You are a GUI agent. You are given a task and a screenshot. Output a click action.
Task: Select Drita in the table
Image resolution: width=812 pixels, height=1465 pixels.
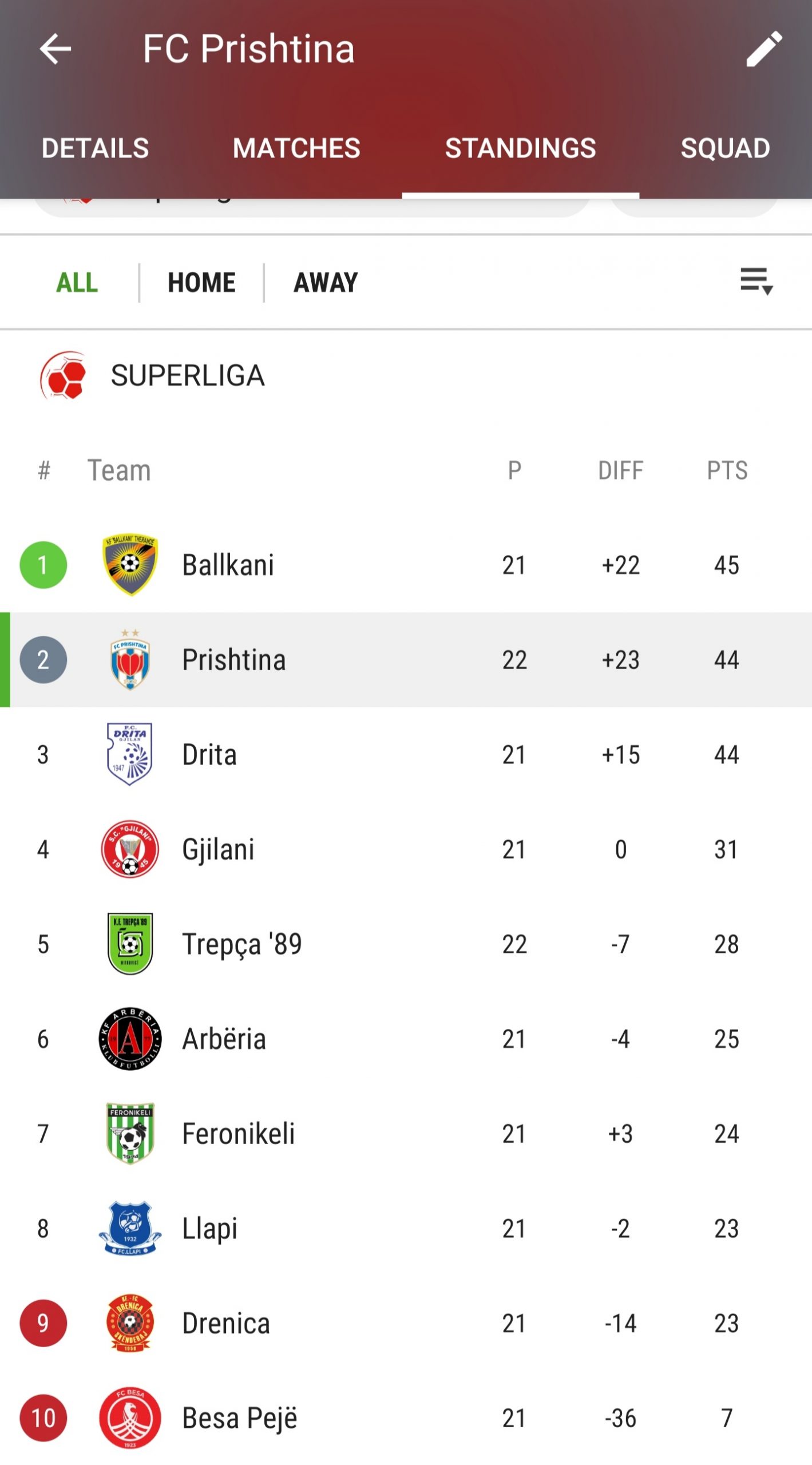pyautogui.click(x=209, y=755)
